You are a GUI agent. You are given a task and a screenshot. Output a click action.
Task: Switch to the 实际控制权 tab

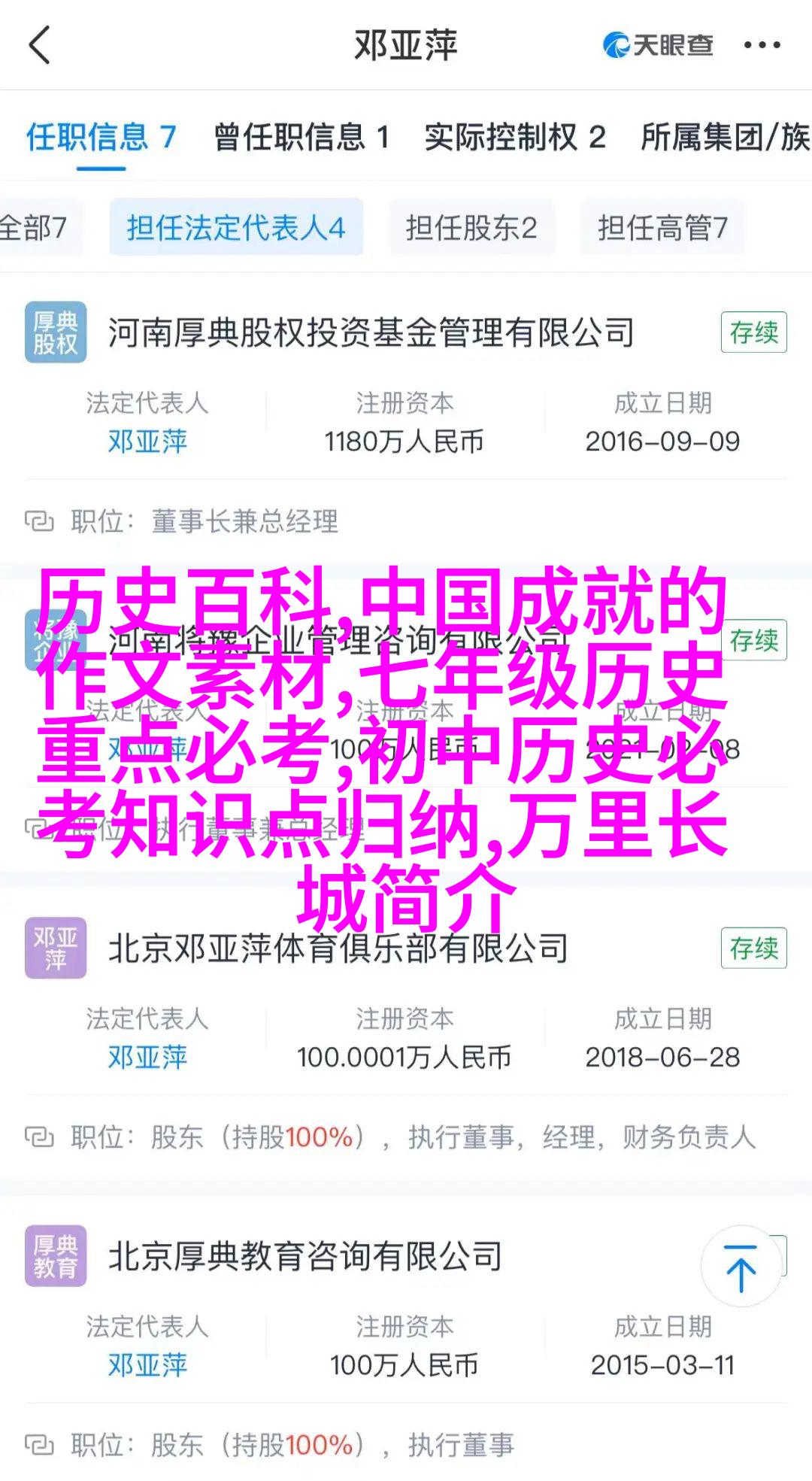point(514,138)
